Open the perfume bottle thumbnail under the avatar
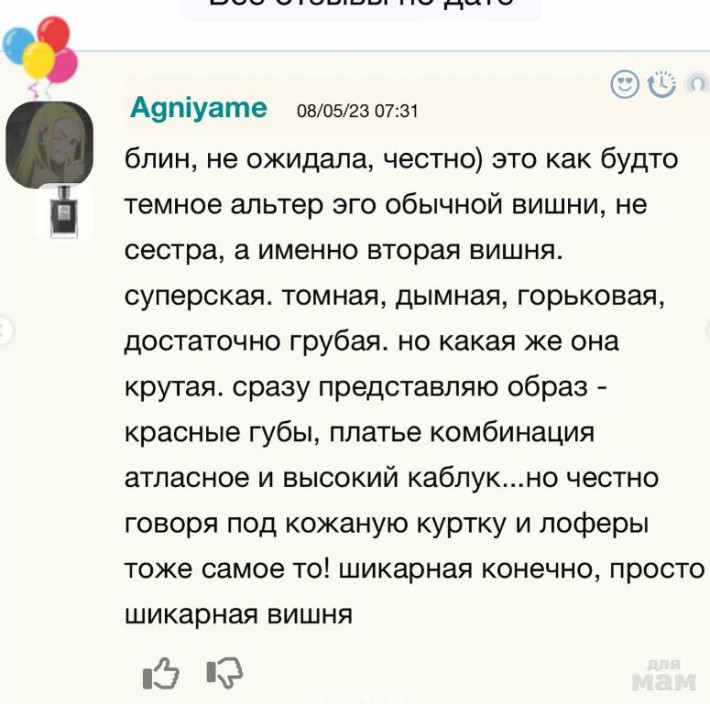The image size is (710, 704). (x=64, y=211)
